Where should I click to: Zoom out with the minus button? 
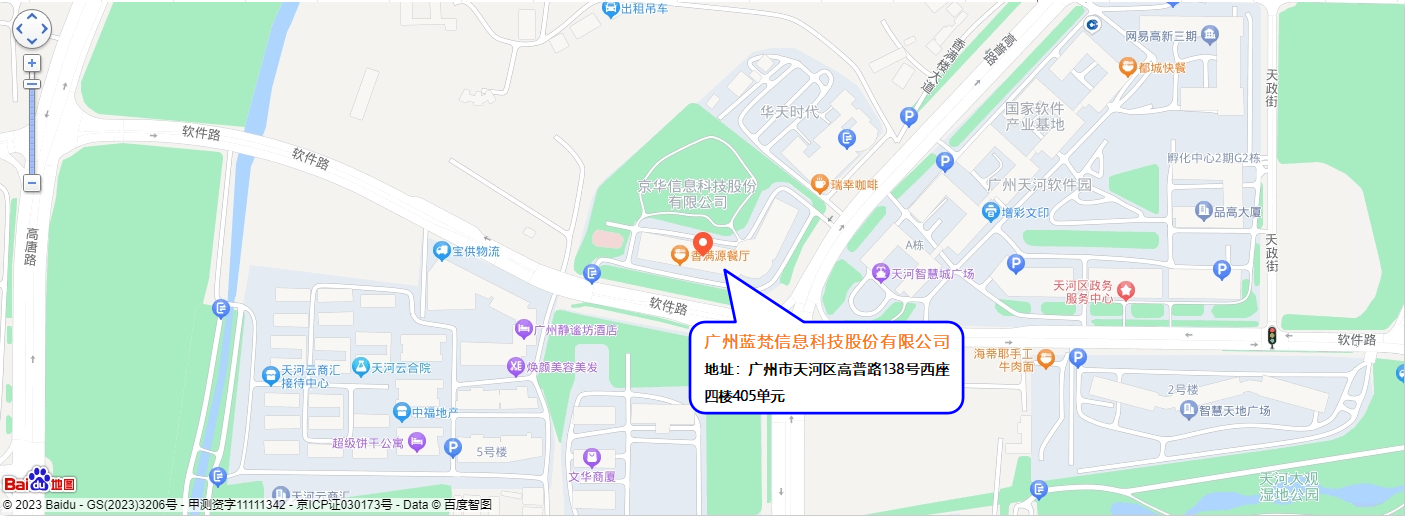click(32, 183)
